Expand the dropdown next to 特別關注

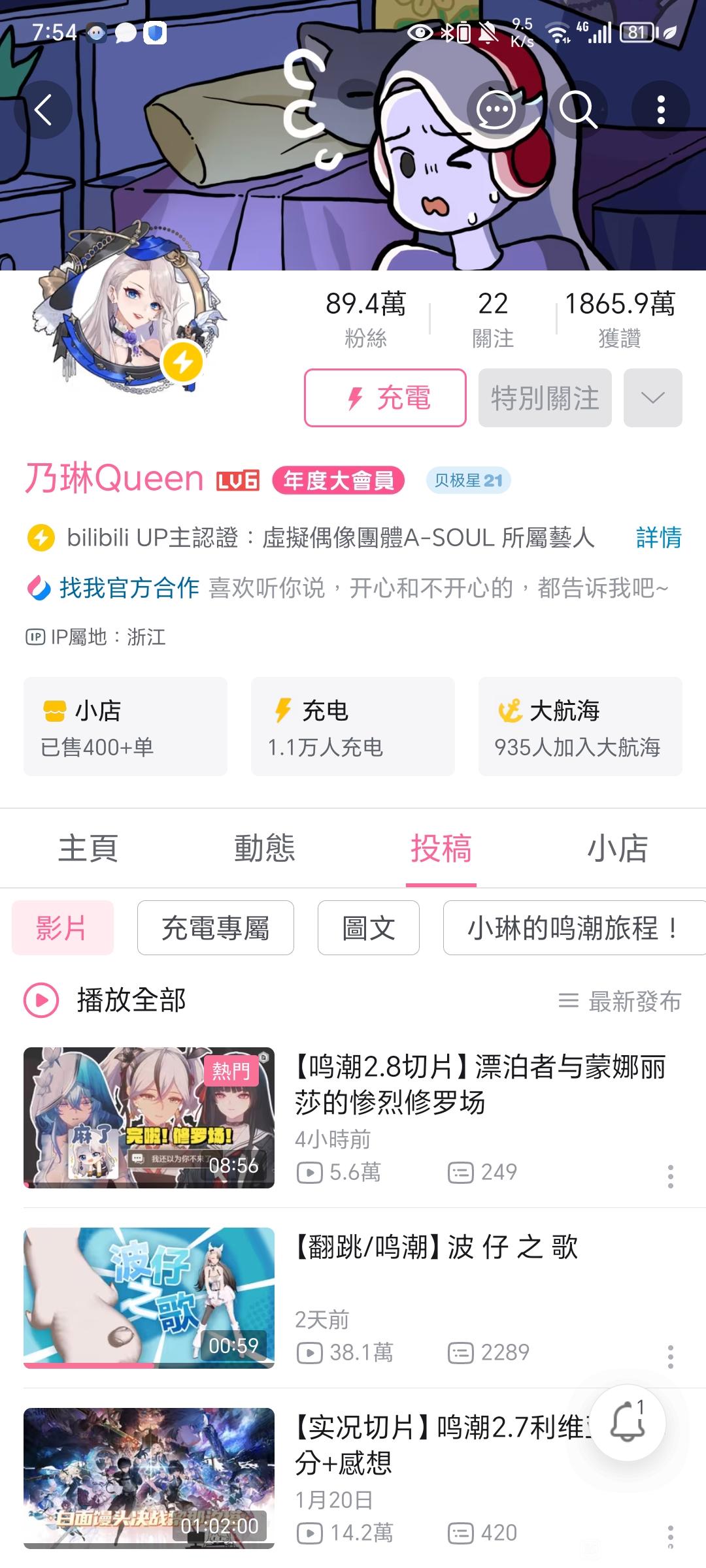pyautogui.click(x=652, y=398)
